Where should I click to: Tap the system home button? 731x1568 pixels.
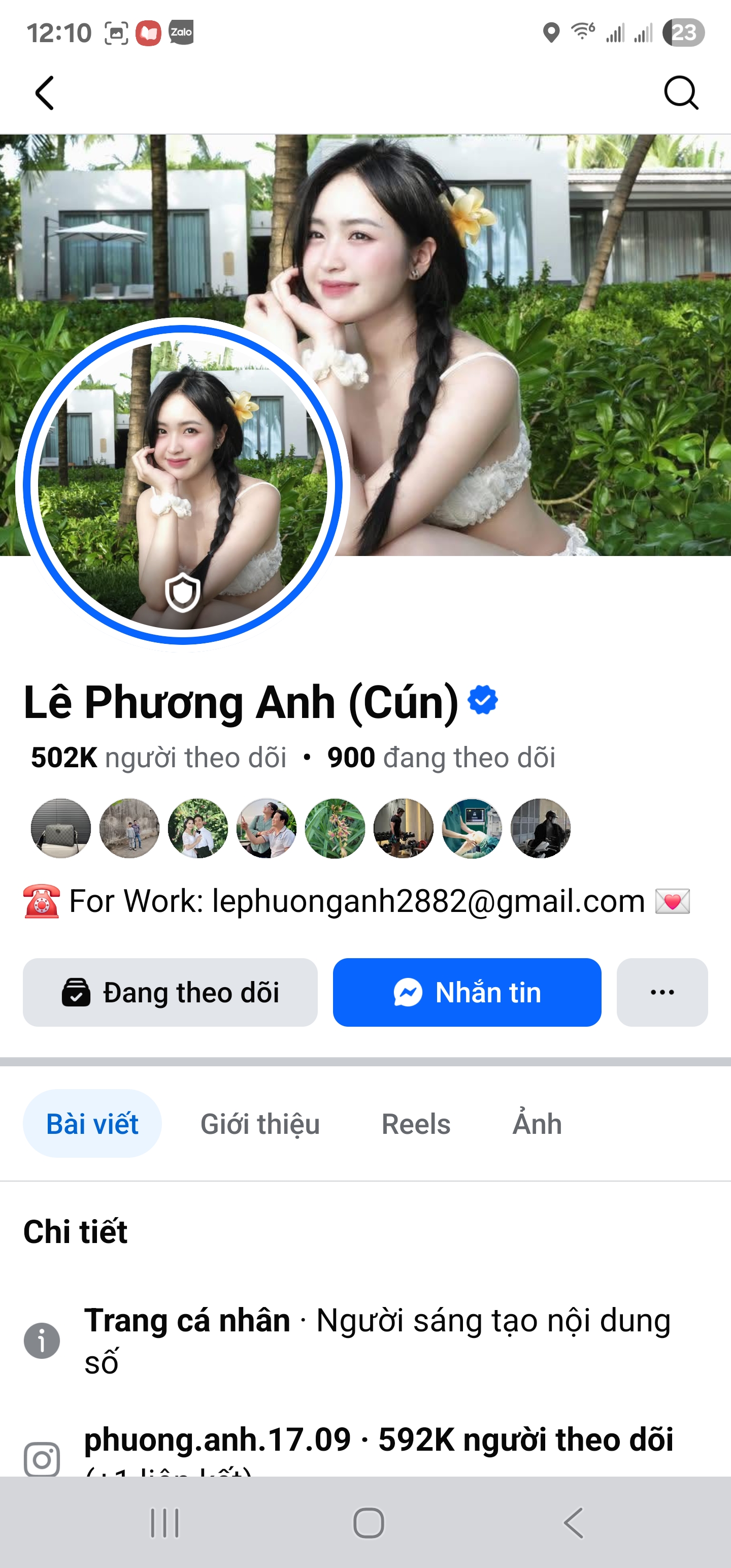click(368, 1523)
